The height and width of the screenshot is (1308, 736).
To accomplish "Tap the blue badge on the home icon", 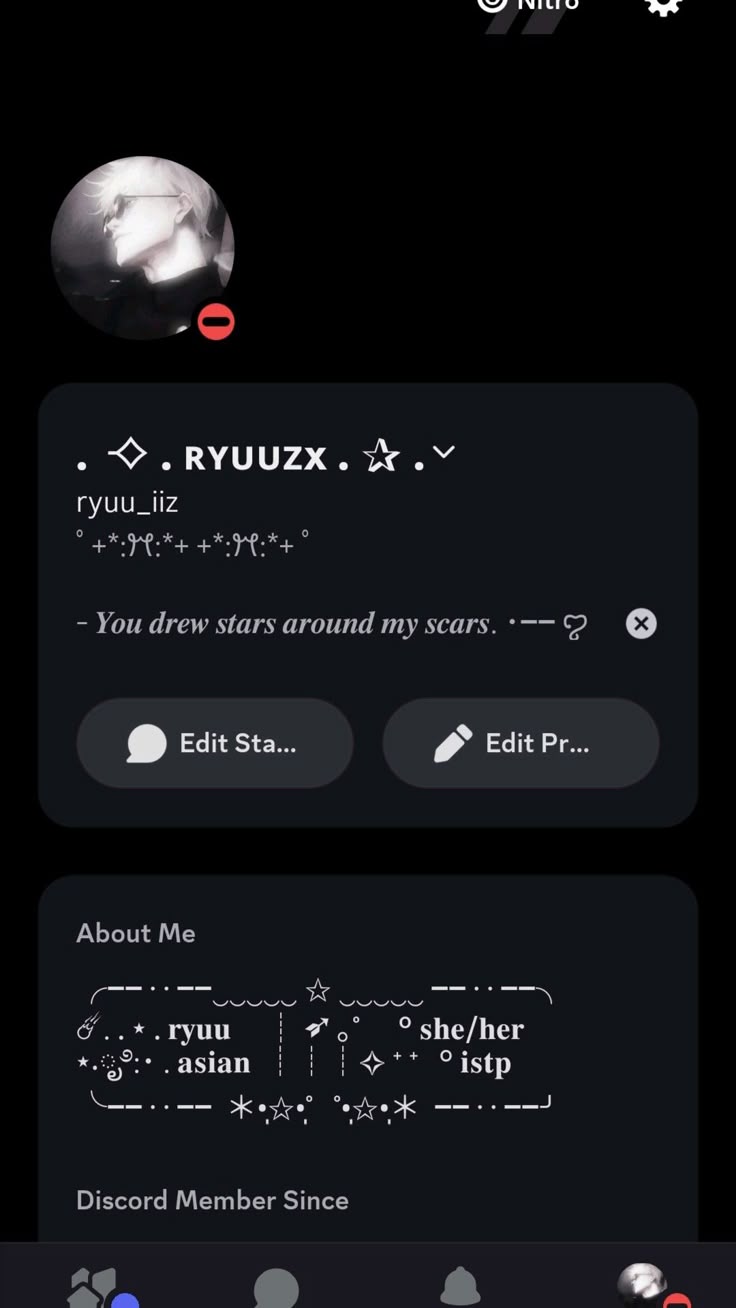I will pos(122,1299).
